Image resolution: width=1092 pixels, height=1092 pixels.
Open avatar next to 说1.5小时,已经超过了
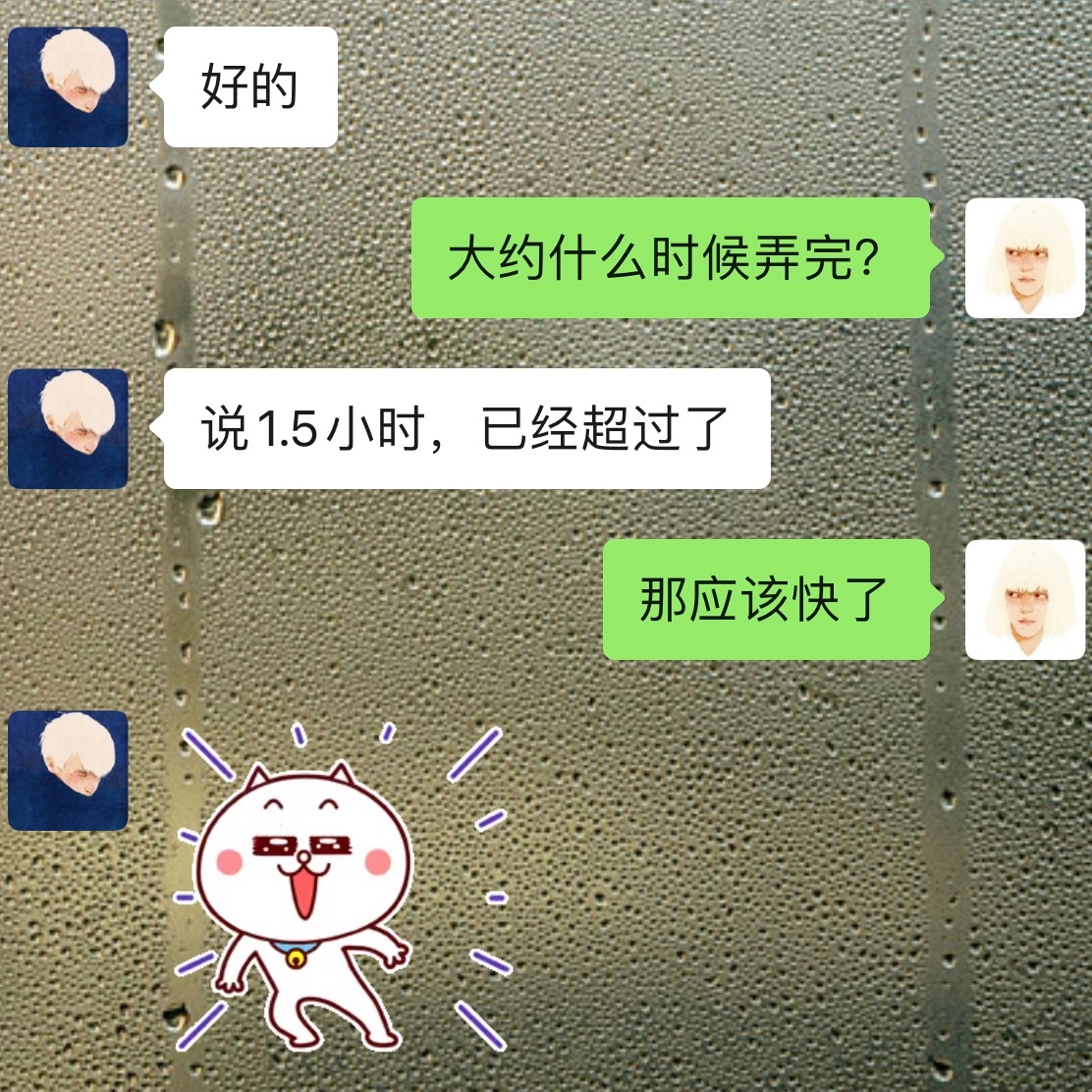click(x=68, y=429)
